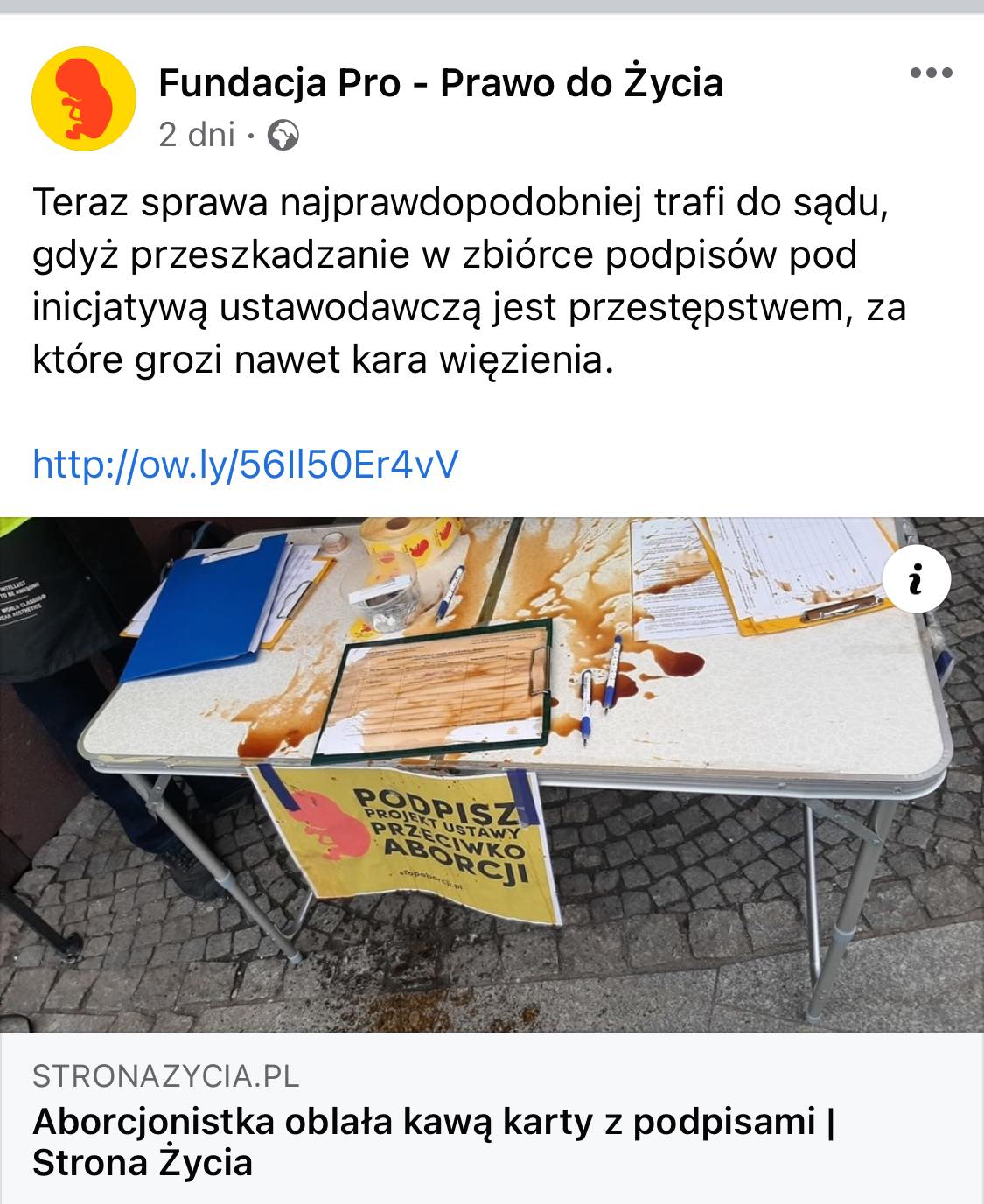Viewport: 984px width, 1204px height.
Task: Open the post's three-dot options menu
Action: coord(931,73)
